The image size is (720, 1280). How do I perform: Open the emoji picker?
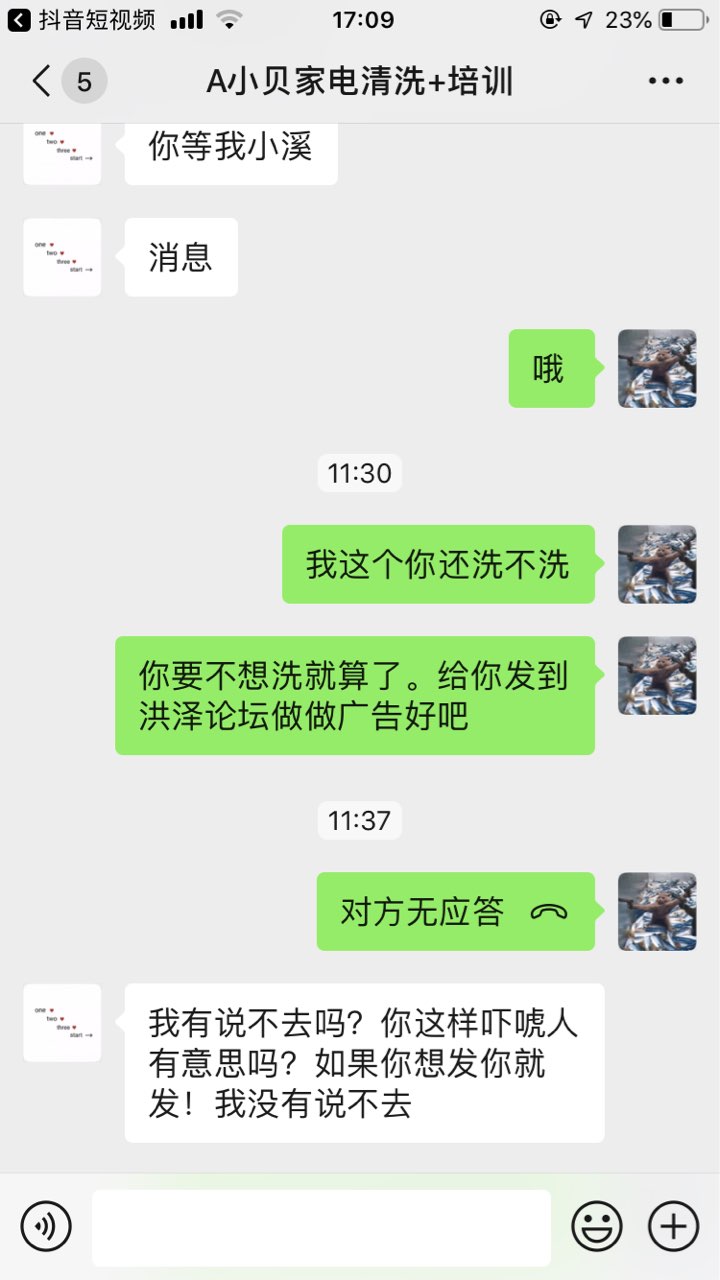pyautogui.click(x=597, y=1226)
